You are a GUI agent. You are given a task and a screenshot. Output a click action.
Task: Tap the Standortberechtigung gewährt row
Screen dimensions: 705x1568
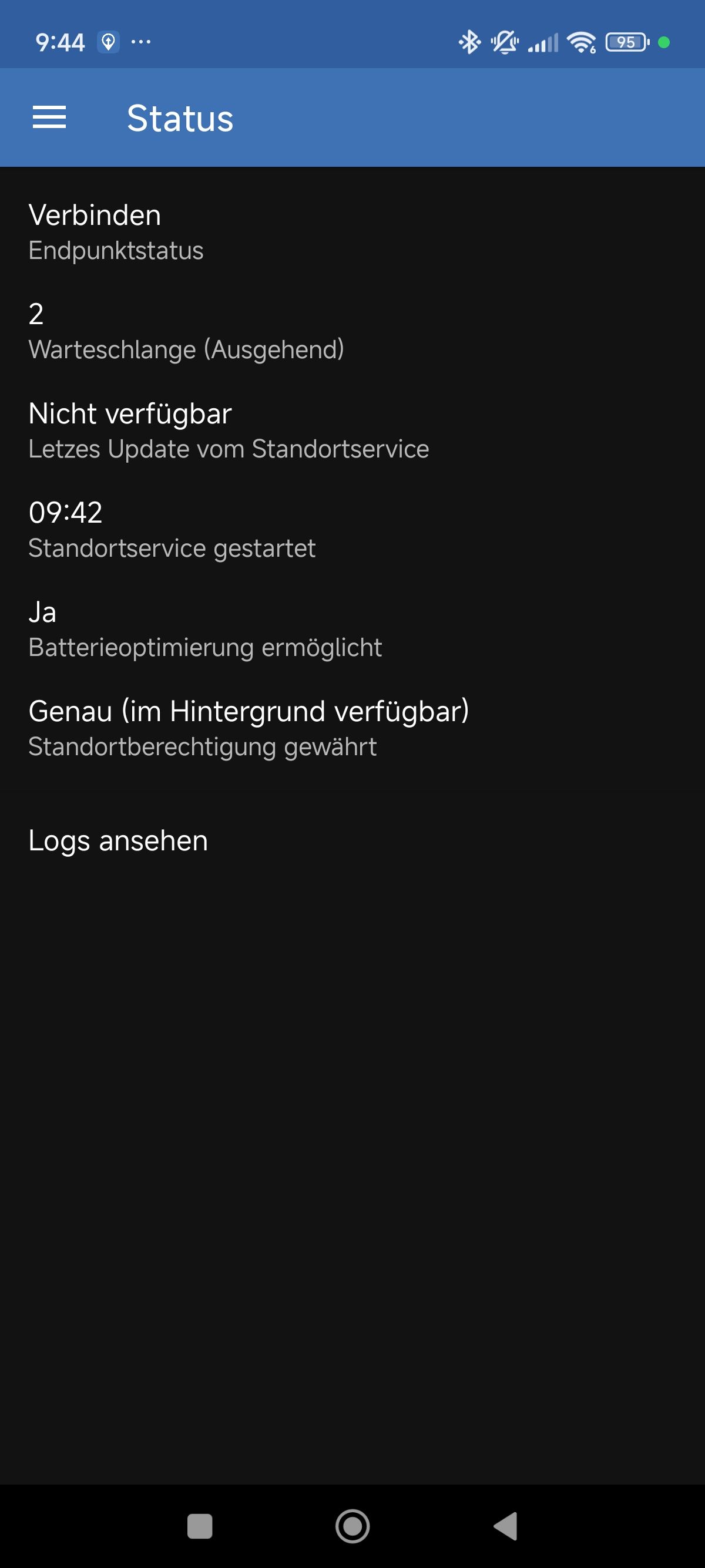click(x=352, y=729)
